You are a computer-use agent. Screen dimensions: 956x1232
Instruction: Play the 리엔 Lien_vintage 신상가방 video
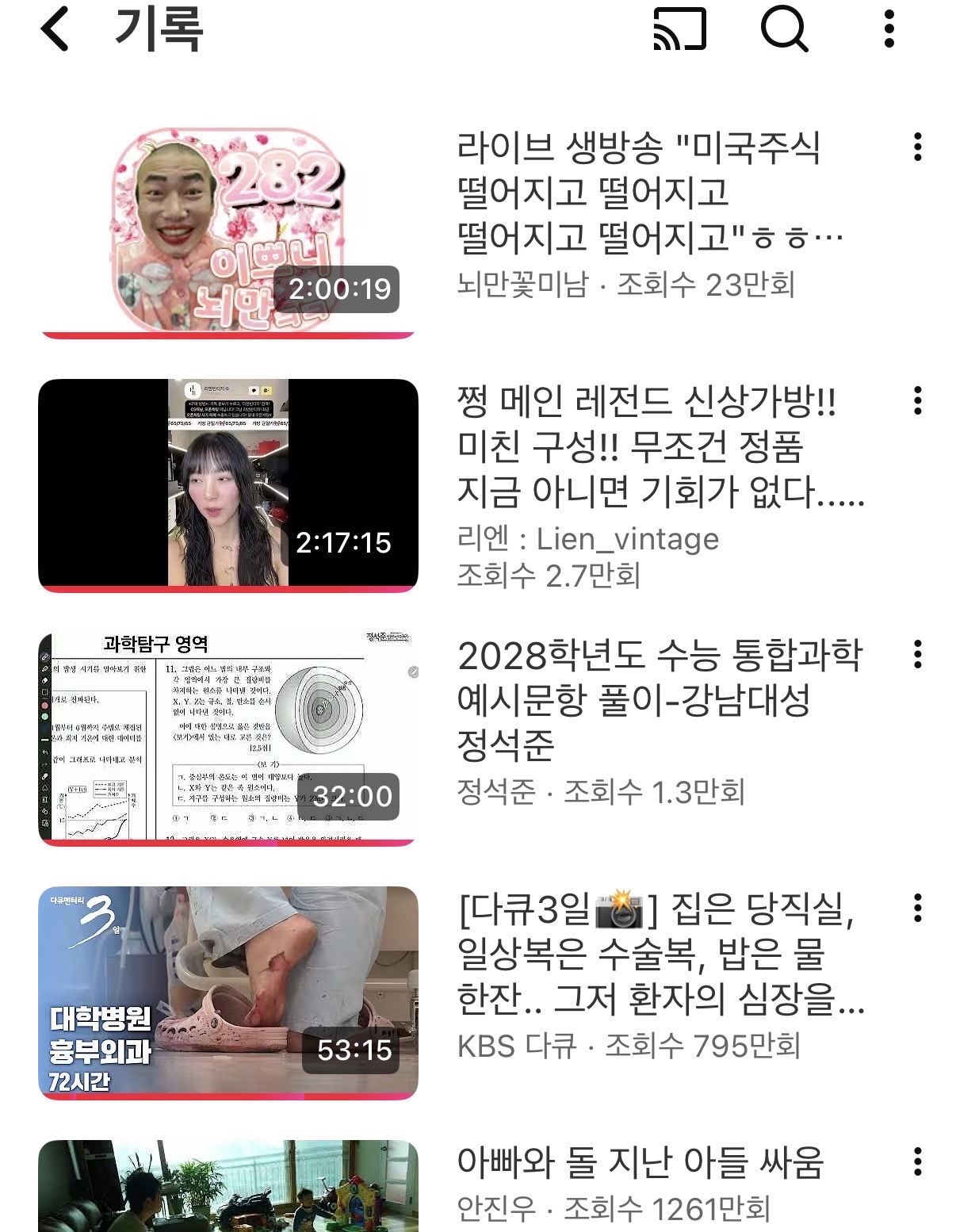point(228,484)
